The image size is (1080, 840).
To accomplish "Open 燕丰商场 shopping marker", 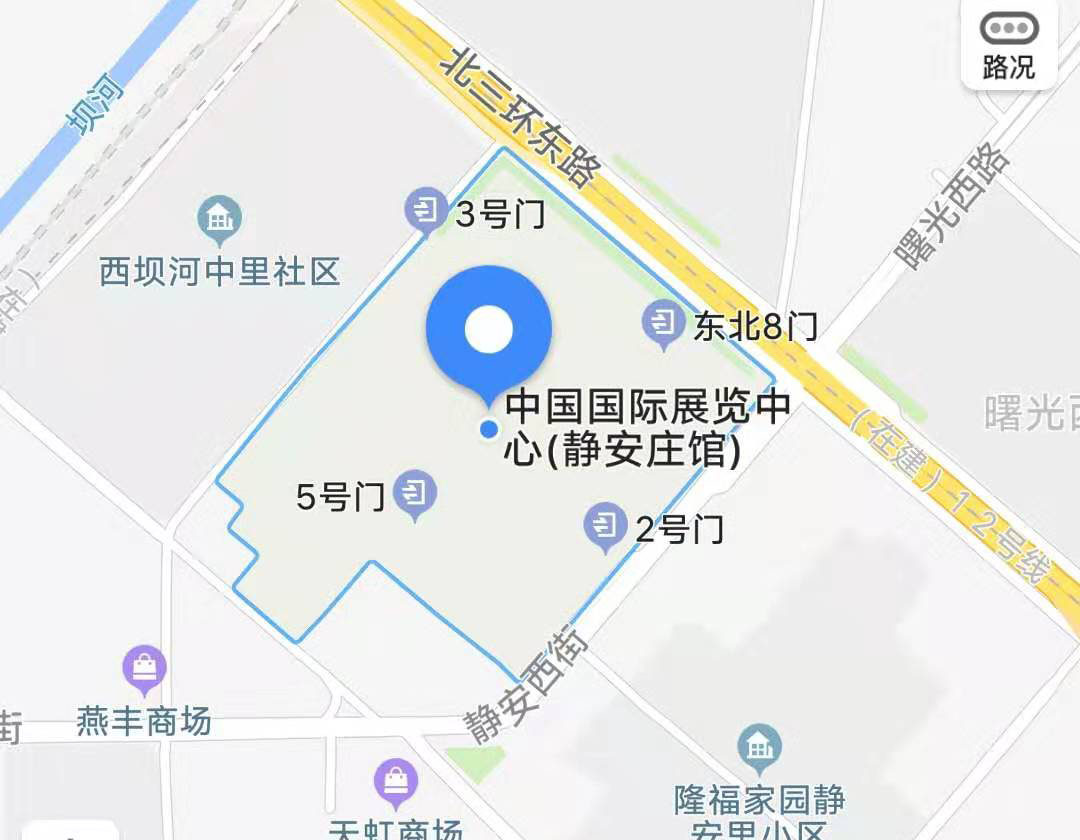I will (145, 666).
